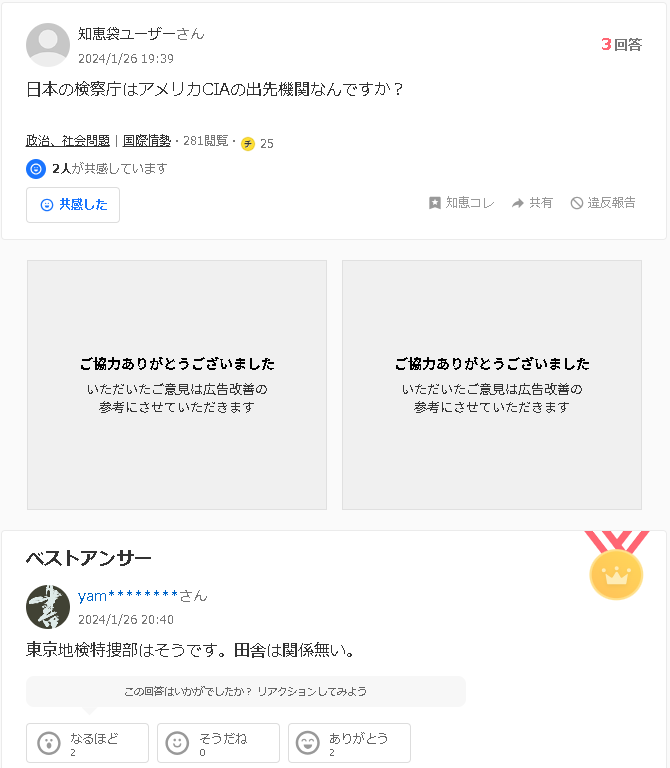670x768 pixels.
Task: Open the 政治、社会問題 category link
Action: pos(68,141)
